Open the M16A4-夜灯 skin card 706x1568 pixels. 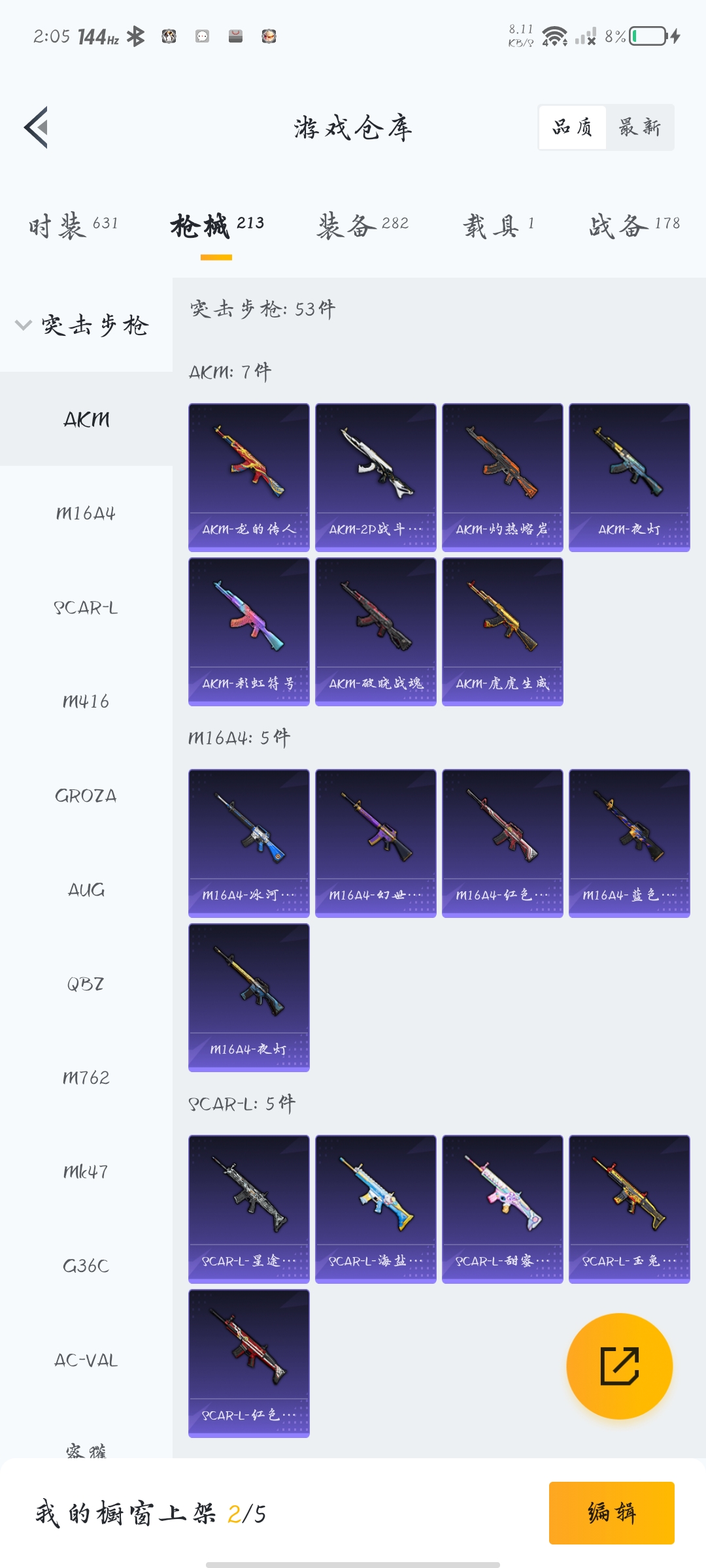(x=249, y=997)
